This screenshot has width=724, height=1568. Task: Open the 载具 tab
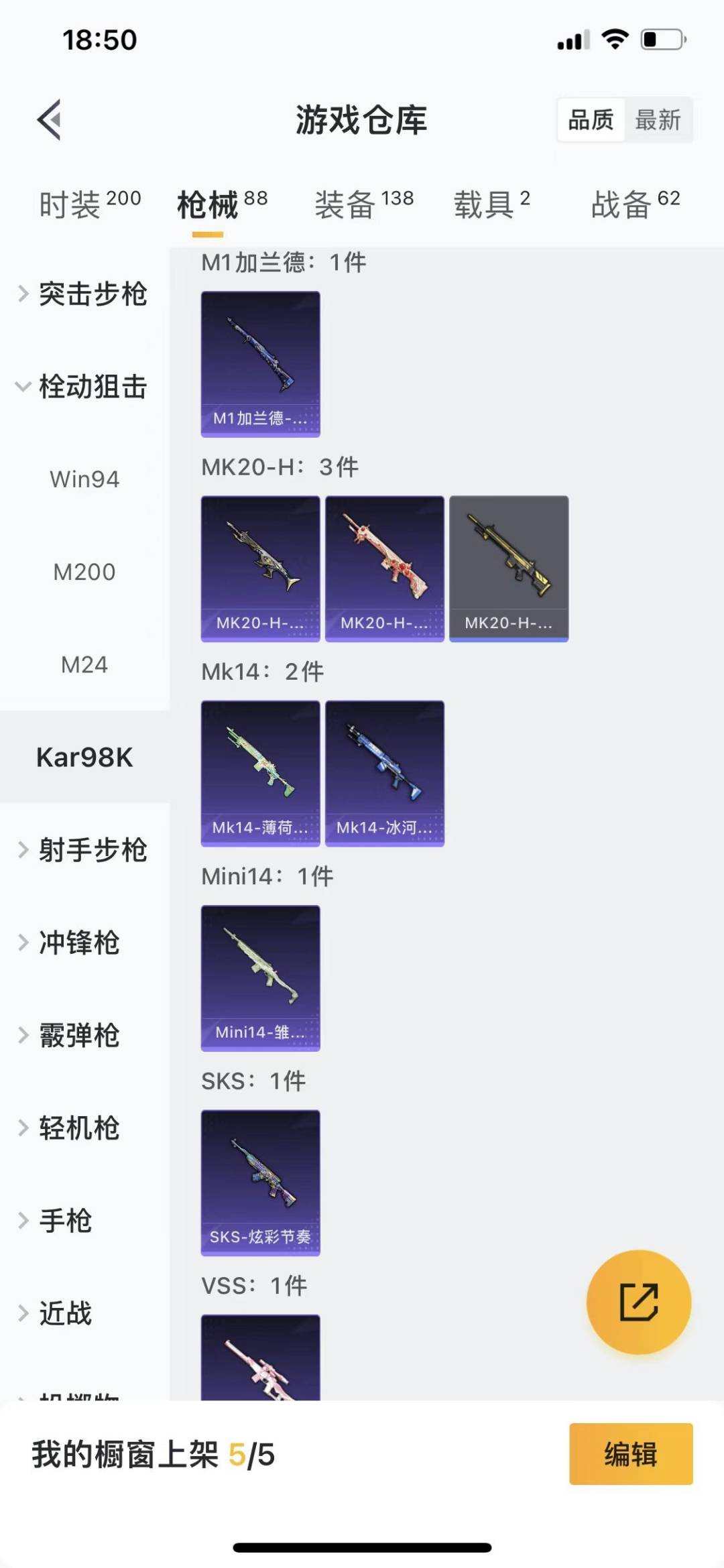click(x=491, y=204)
